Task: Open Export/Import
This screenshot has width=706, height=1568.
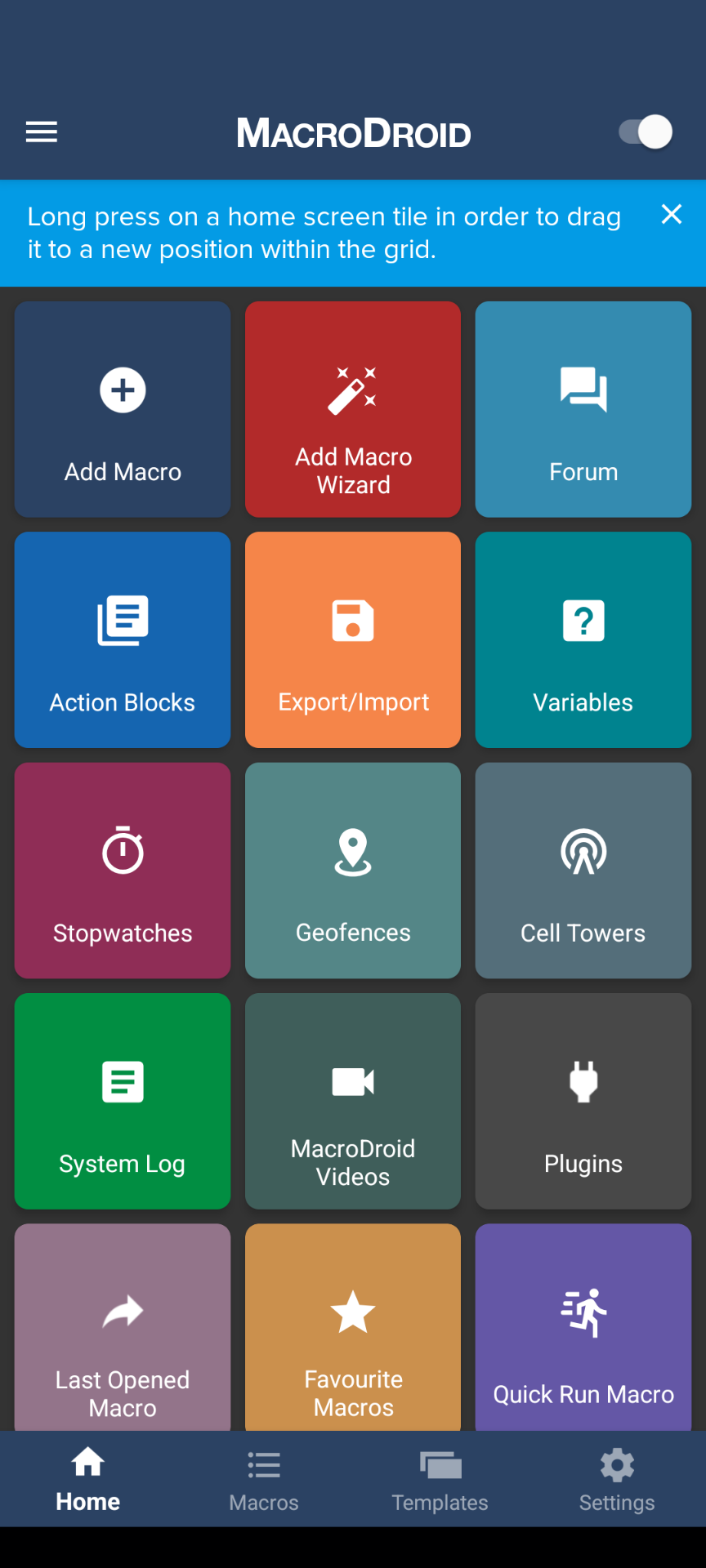Action: 353,639
